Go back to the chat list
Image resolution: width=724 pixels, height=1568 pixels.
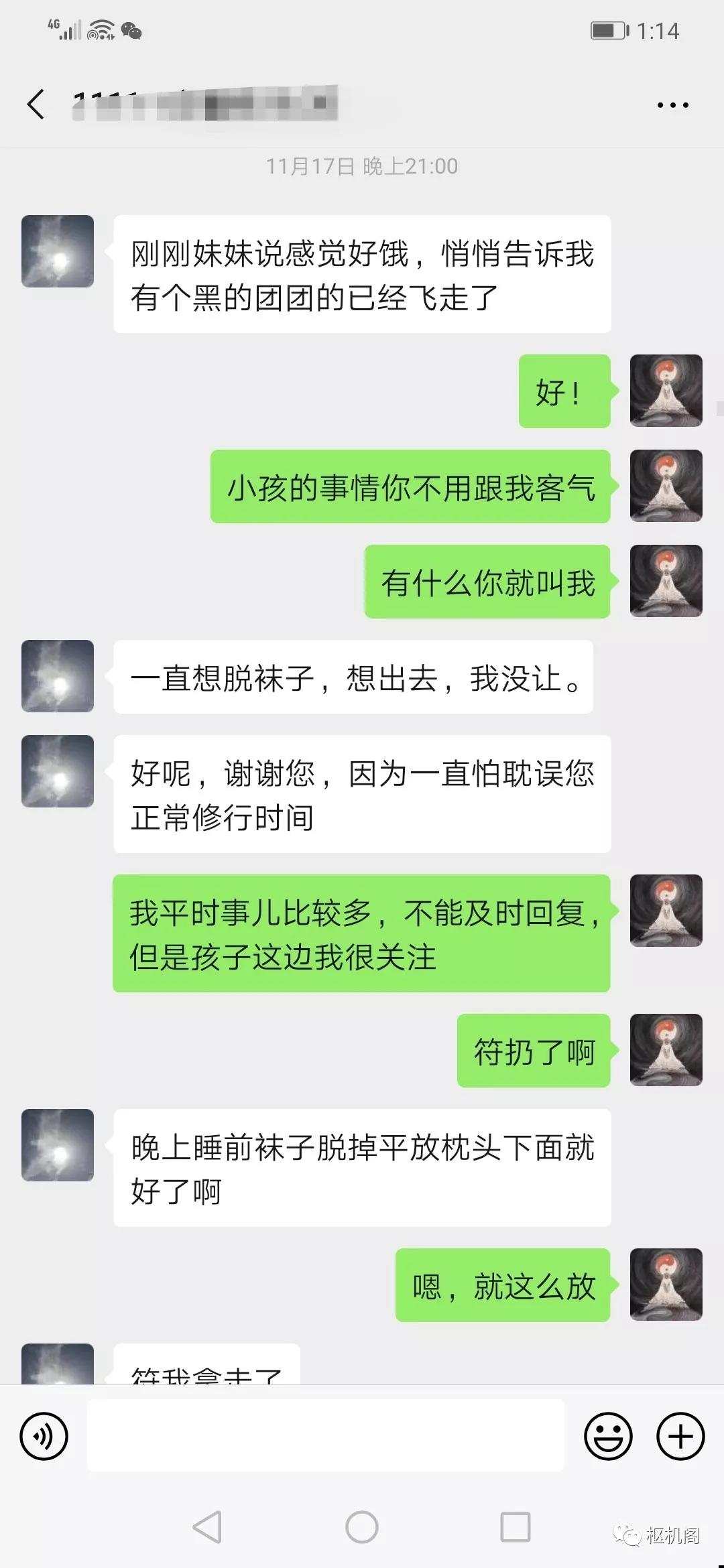click(x=36, y=105)
